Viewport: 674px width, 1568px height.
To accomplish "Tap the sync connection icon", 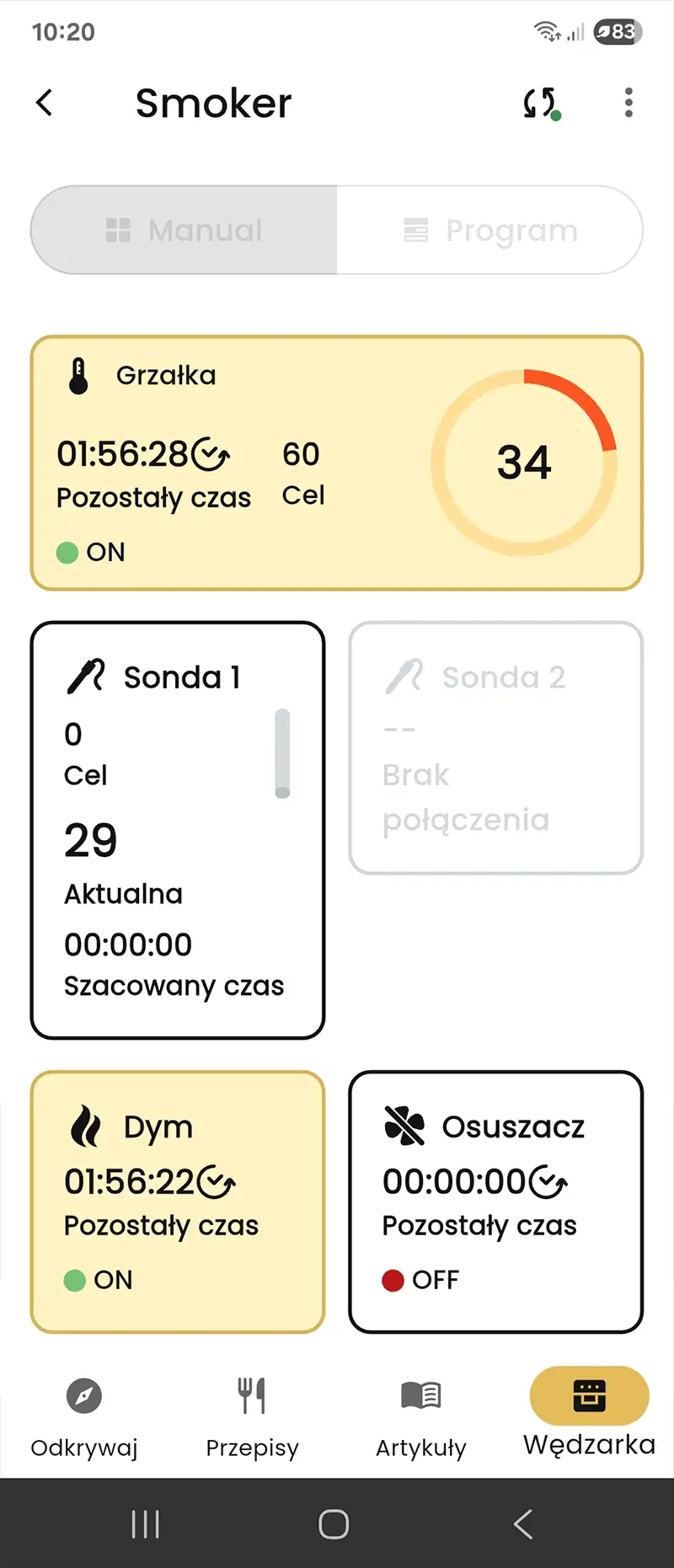I will (x=541, y=103).
